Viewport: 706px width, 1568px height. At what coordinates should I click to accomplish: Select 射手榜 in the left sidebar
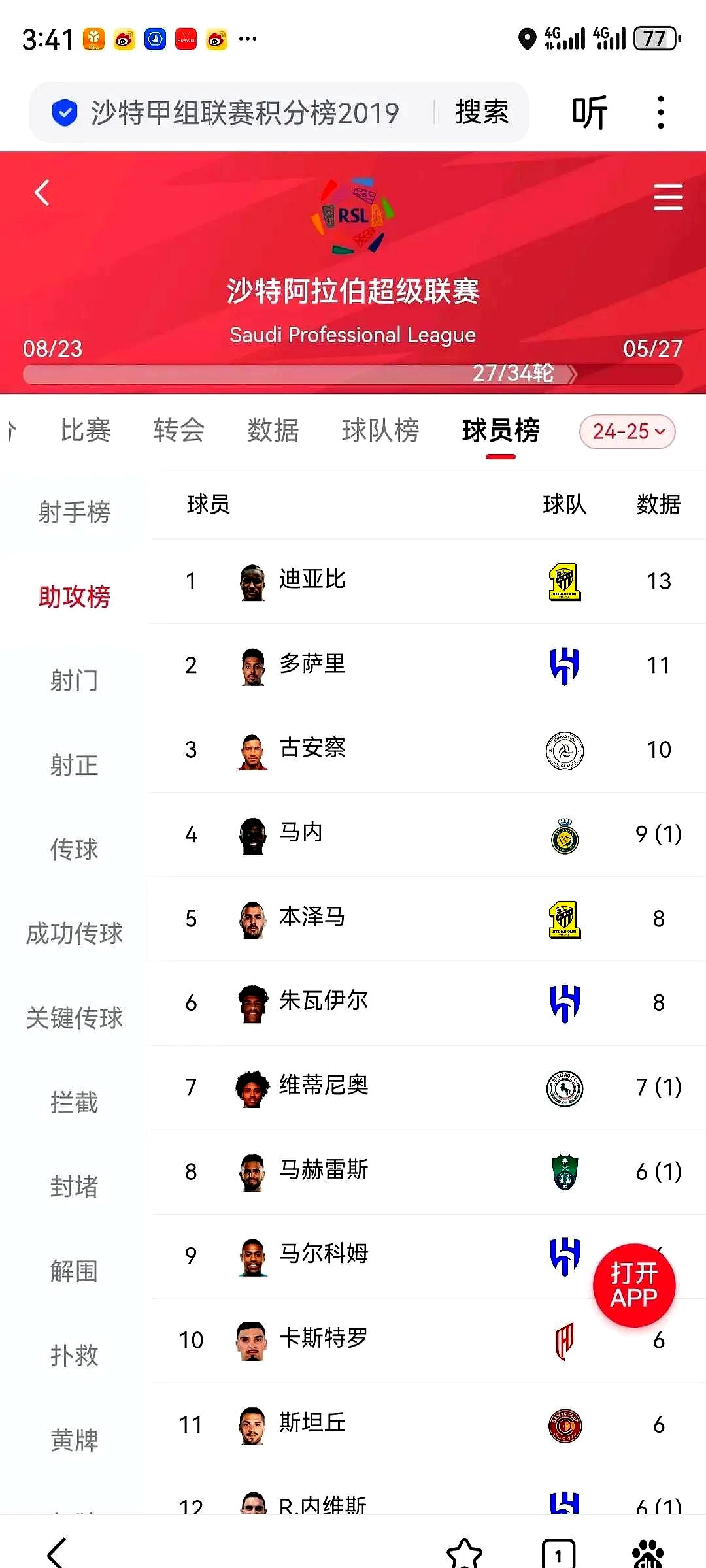(x=74, y=512)
